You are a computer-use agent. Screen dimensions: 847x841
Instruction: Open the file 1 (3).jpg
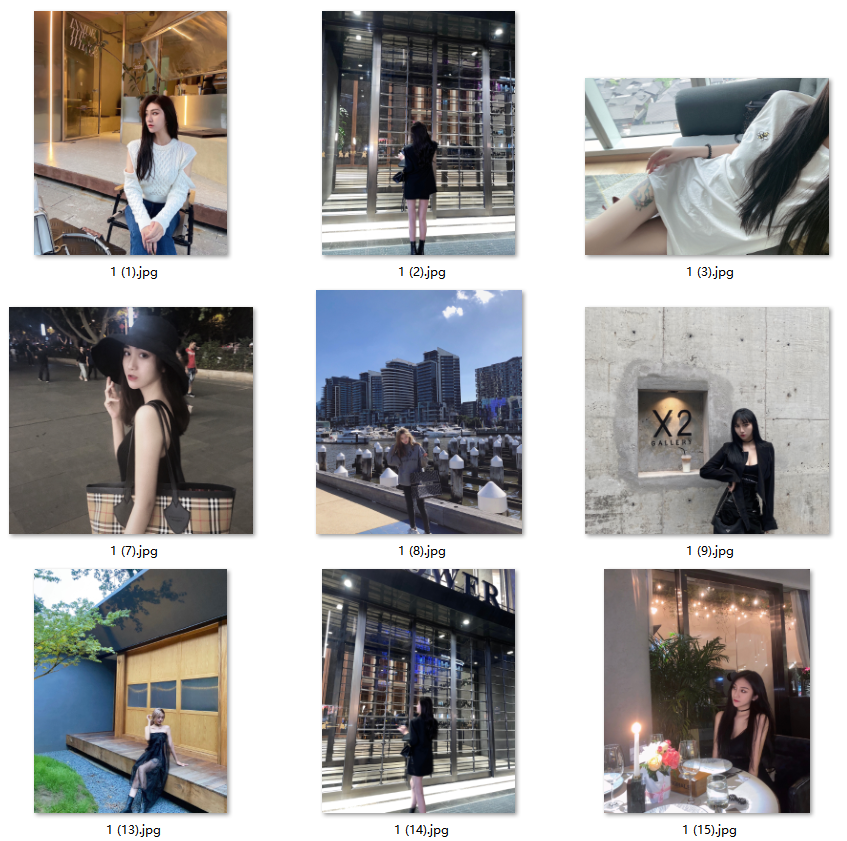(707, 166)
